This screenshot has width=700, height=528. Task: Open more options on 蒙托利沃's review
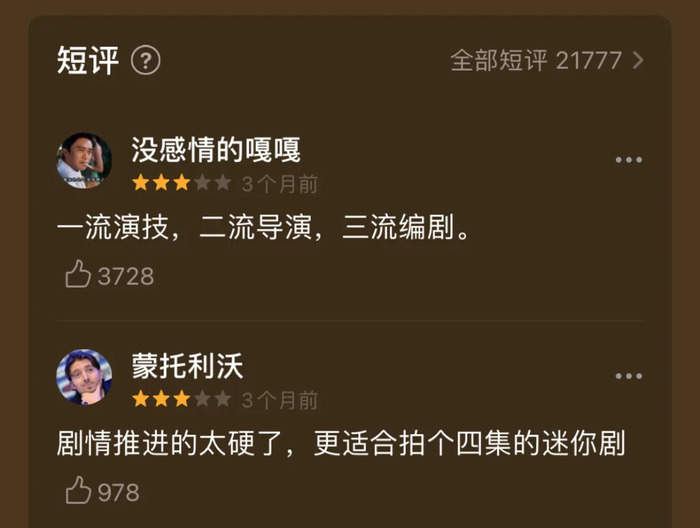click(x=628, y=376)
